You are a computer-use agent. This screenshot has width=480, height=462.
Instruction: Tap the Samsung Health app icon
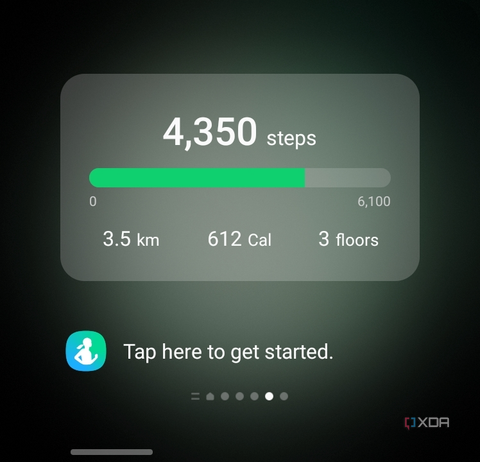pos(86,351)
